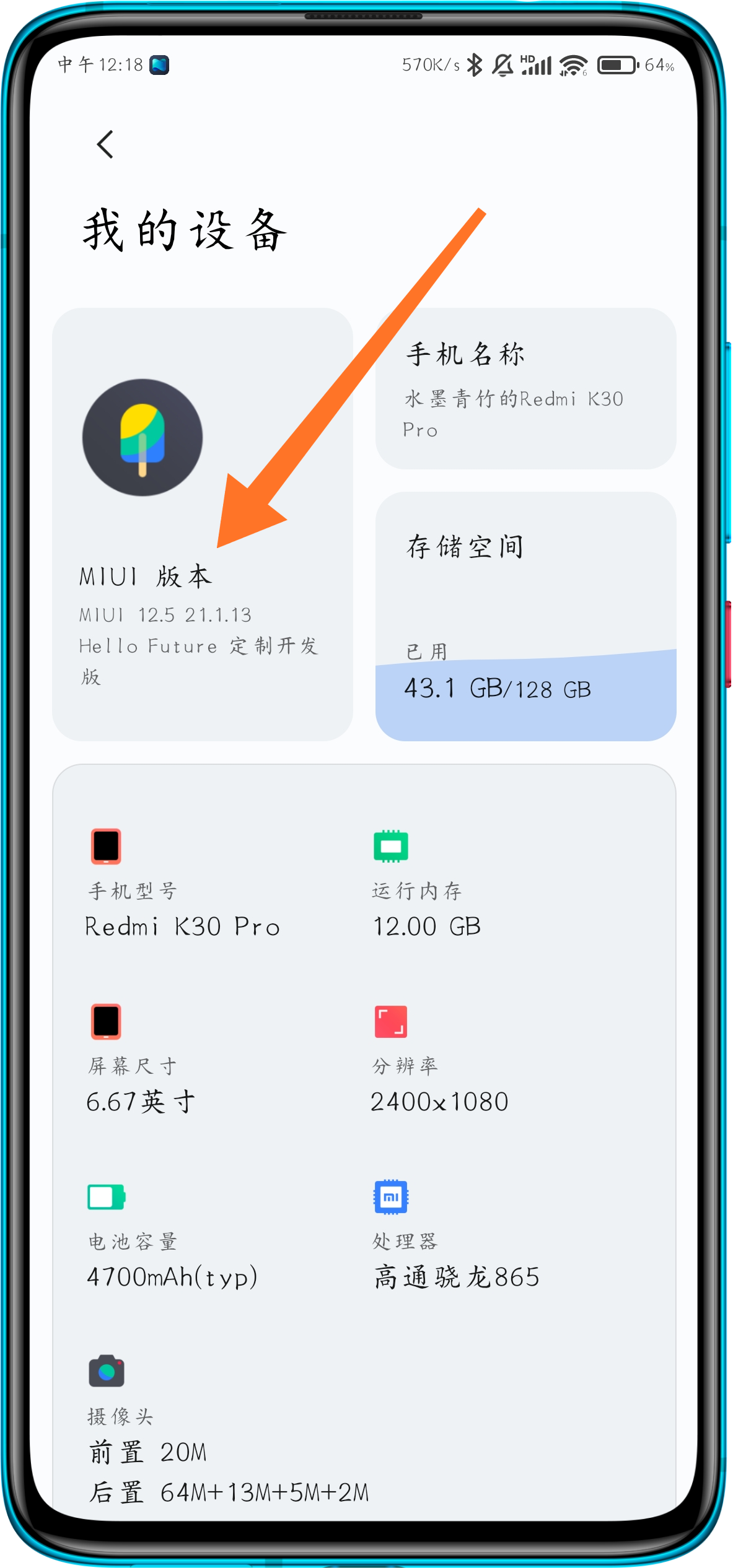Go back from My Device page
The width and height of the screenshot is (733, 1568).
(105, 145)
